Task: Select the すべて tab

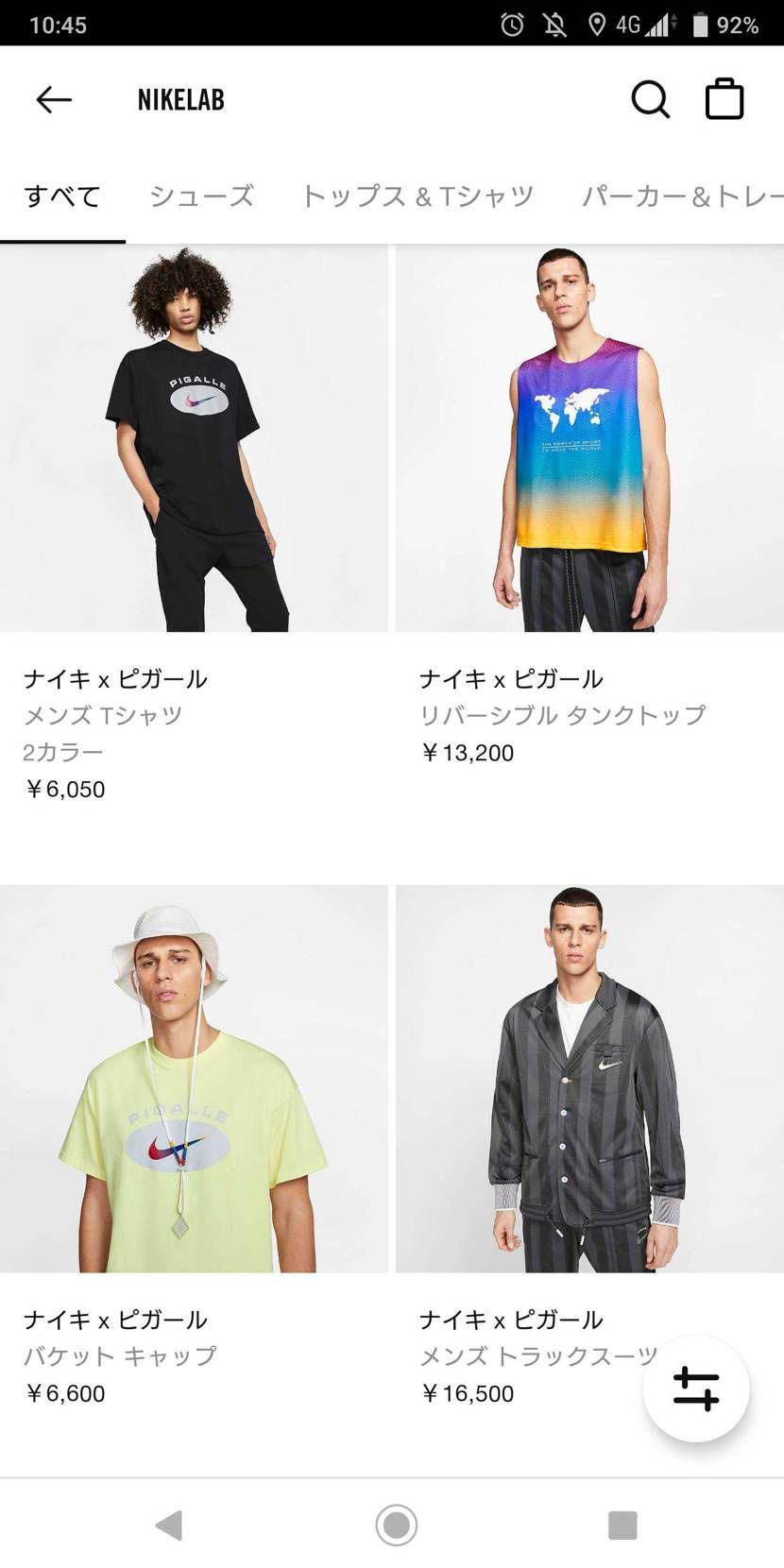Action: [x=62, y=196]
